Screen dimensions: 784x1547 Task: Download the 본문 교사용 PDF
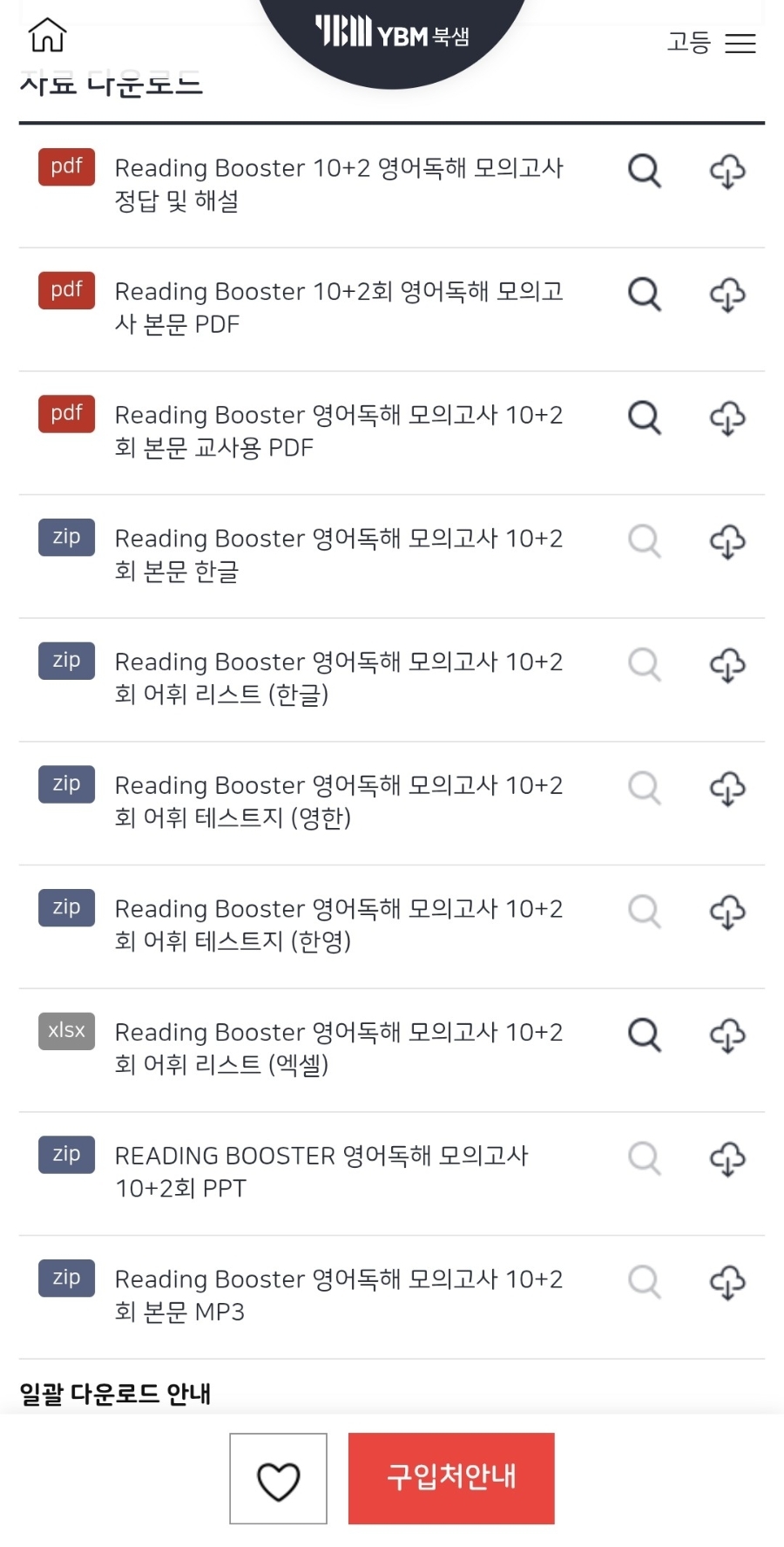pos(727,417)
